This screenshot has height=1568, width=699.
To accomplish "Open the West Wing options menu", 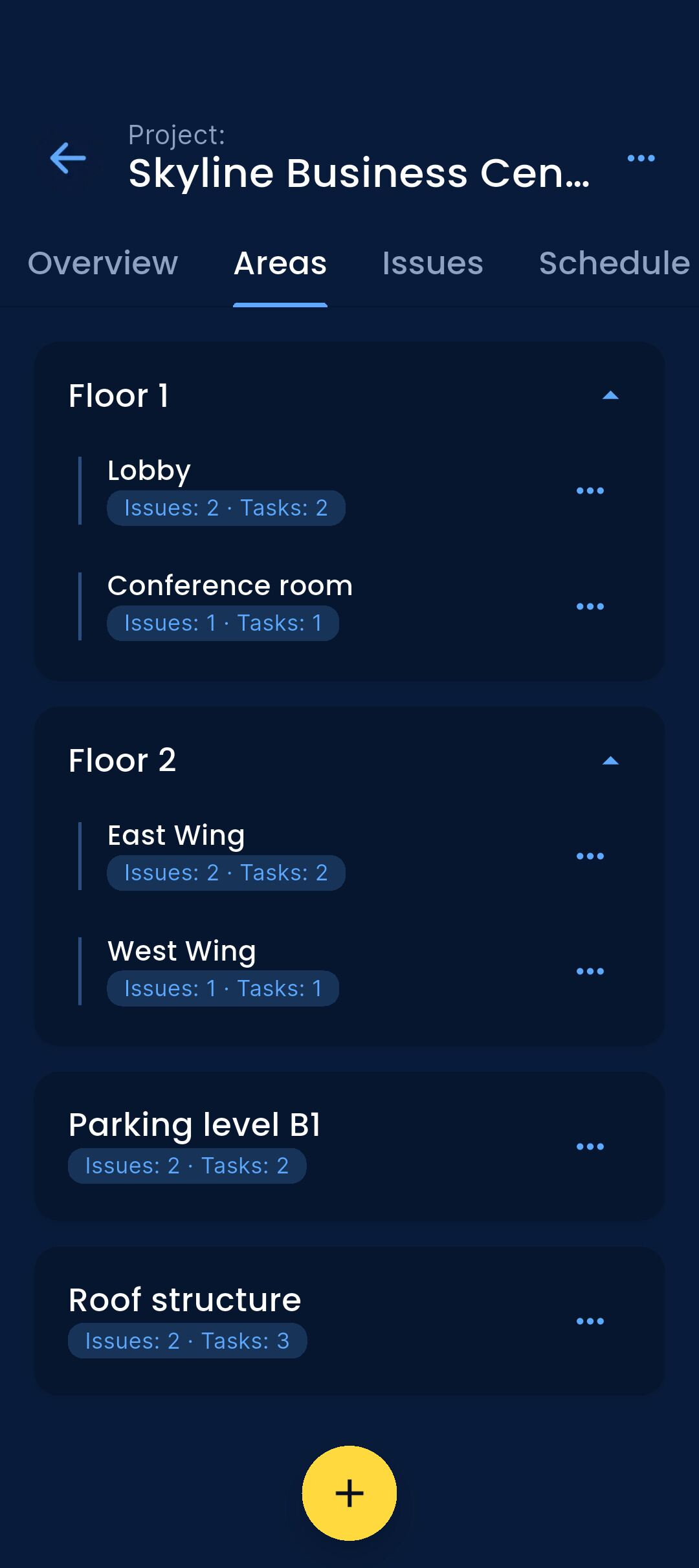I will click(x=590, y=970).
